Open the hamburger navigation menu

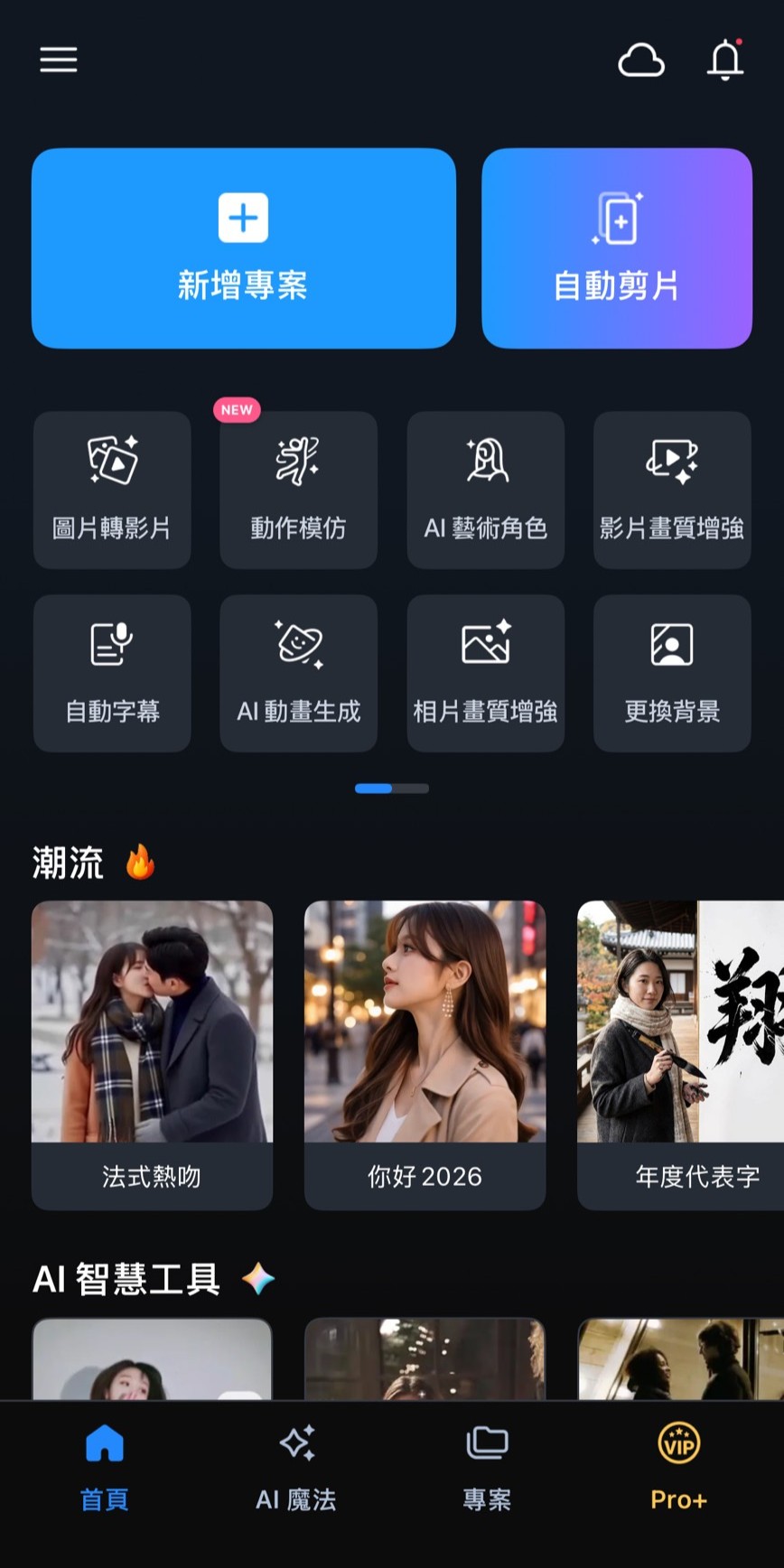point(58,60)
